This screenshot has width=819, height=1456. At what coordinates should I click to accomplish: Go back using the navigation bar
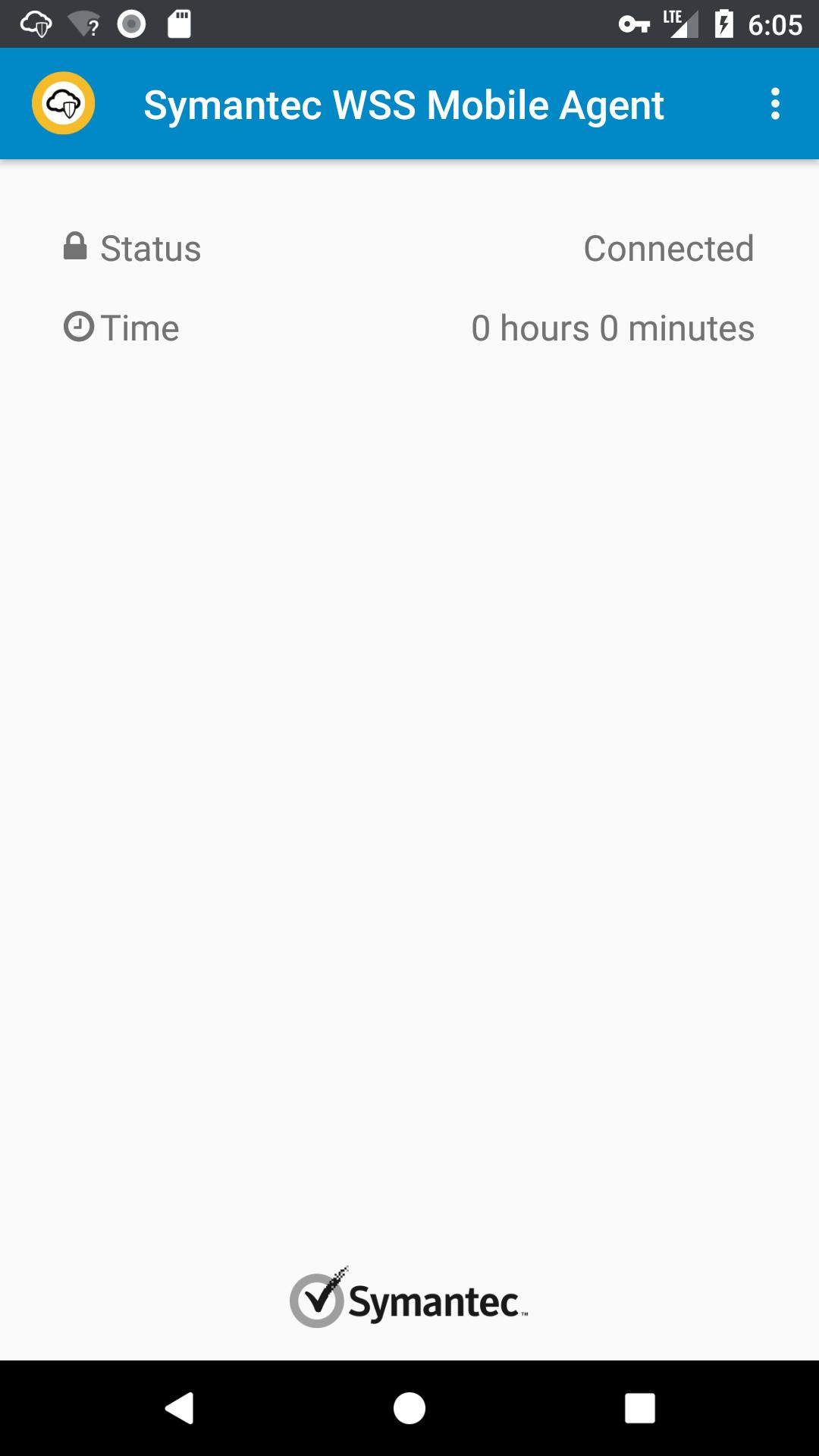[180, 1408]
